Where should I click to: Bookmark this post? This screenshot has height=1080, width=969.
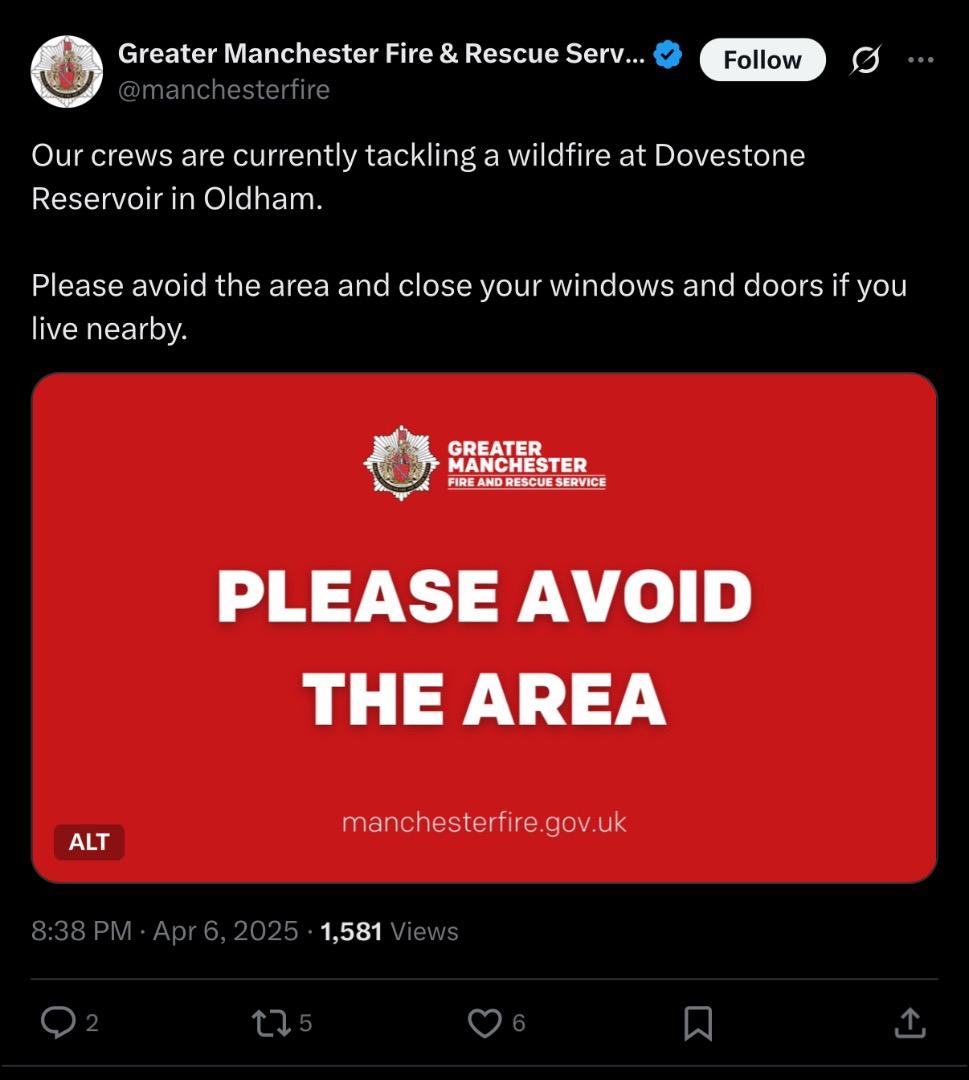click(x=698, y=1022)
